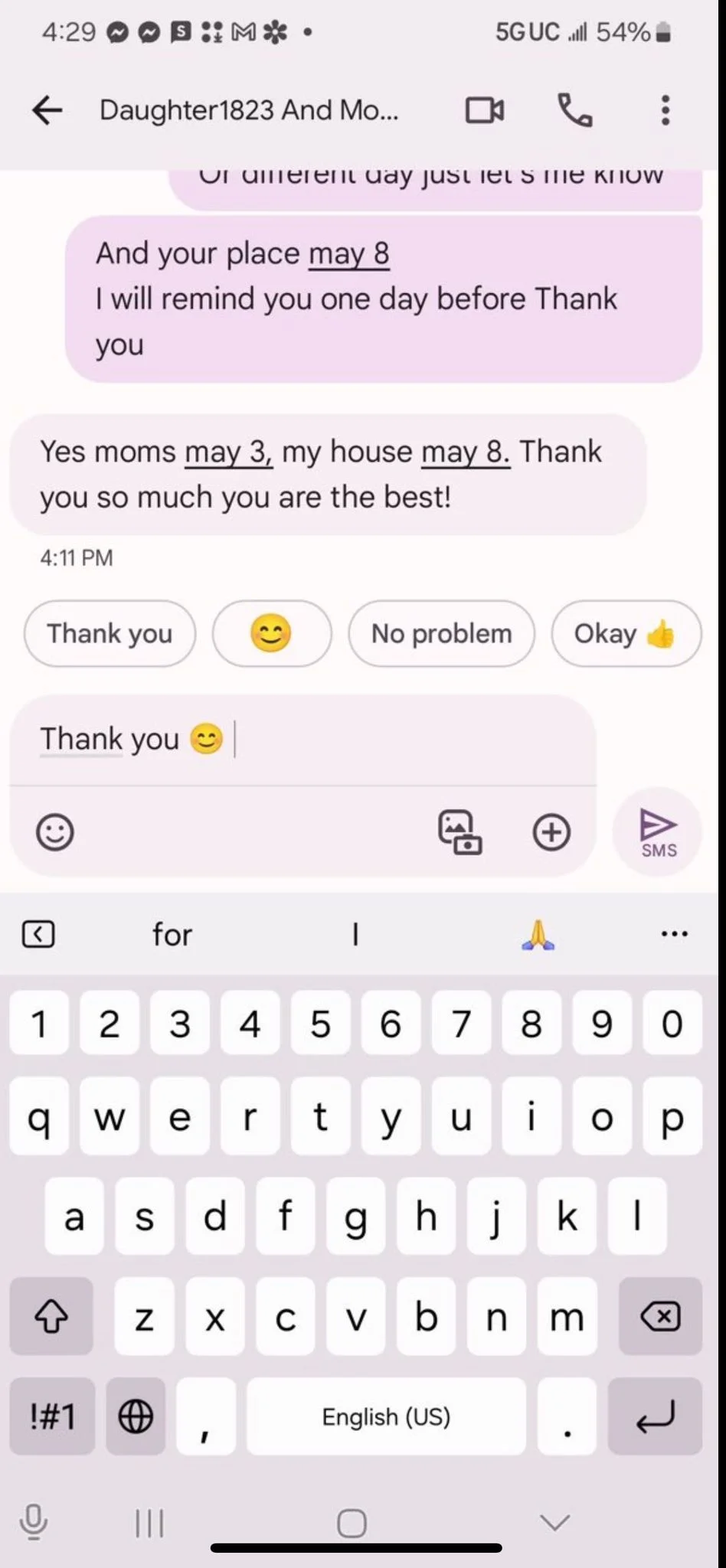Choose the "Thank you" suggested reply
726x1568 pixels.
pos(110,634)
